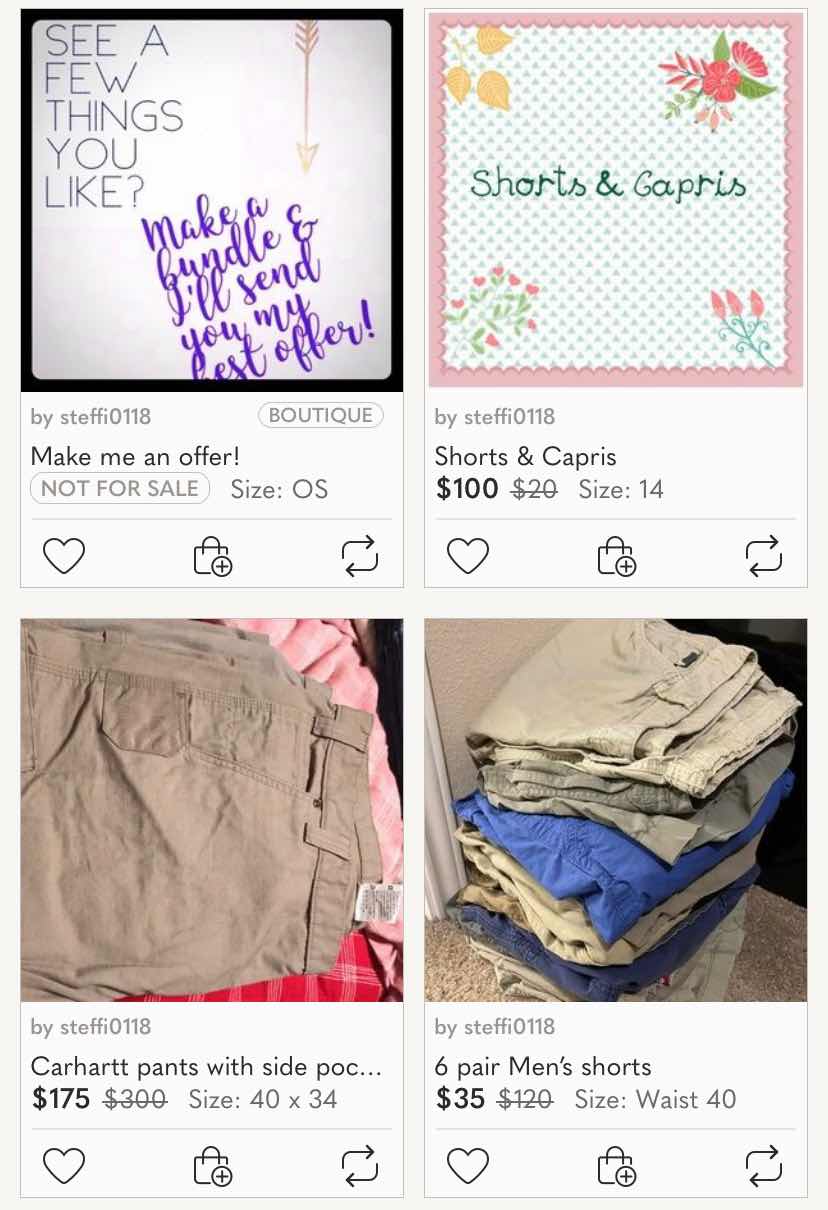Like the Carhartt pants listing

click(64, 1166)
